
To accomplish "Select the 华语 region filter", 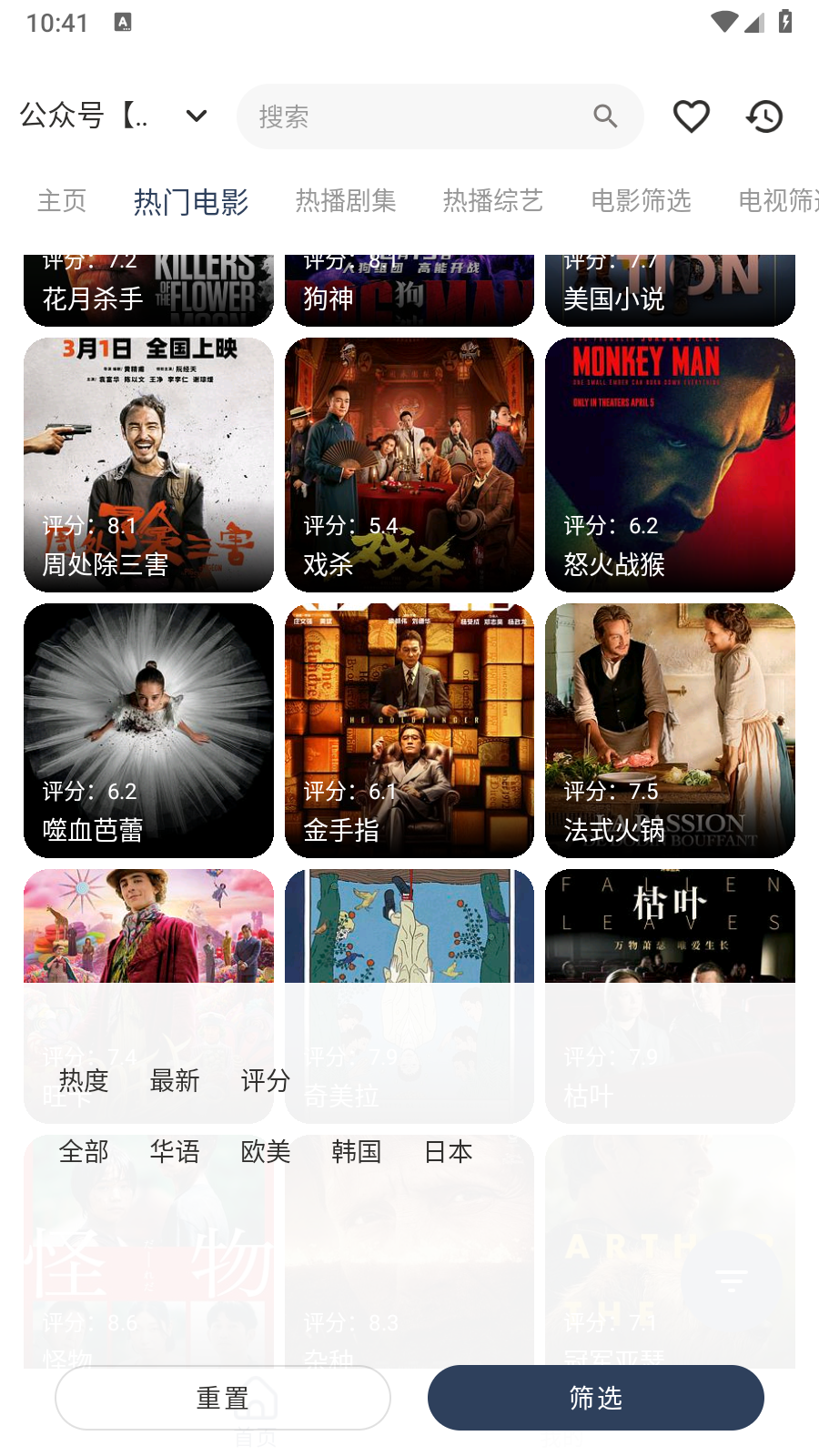I will pyautogui.click(x=175, y=1152).
